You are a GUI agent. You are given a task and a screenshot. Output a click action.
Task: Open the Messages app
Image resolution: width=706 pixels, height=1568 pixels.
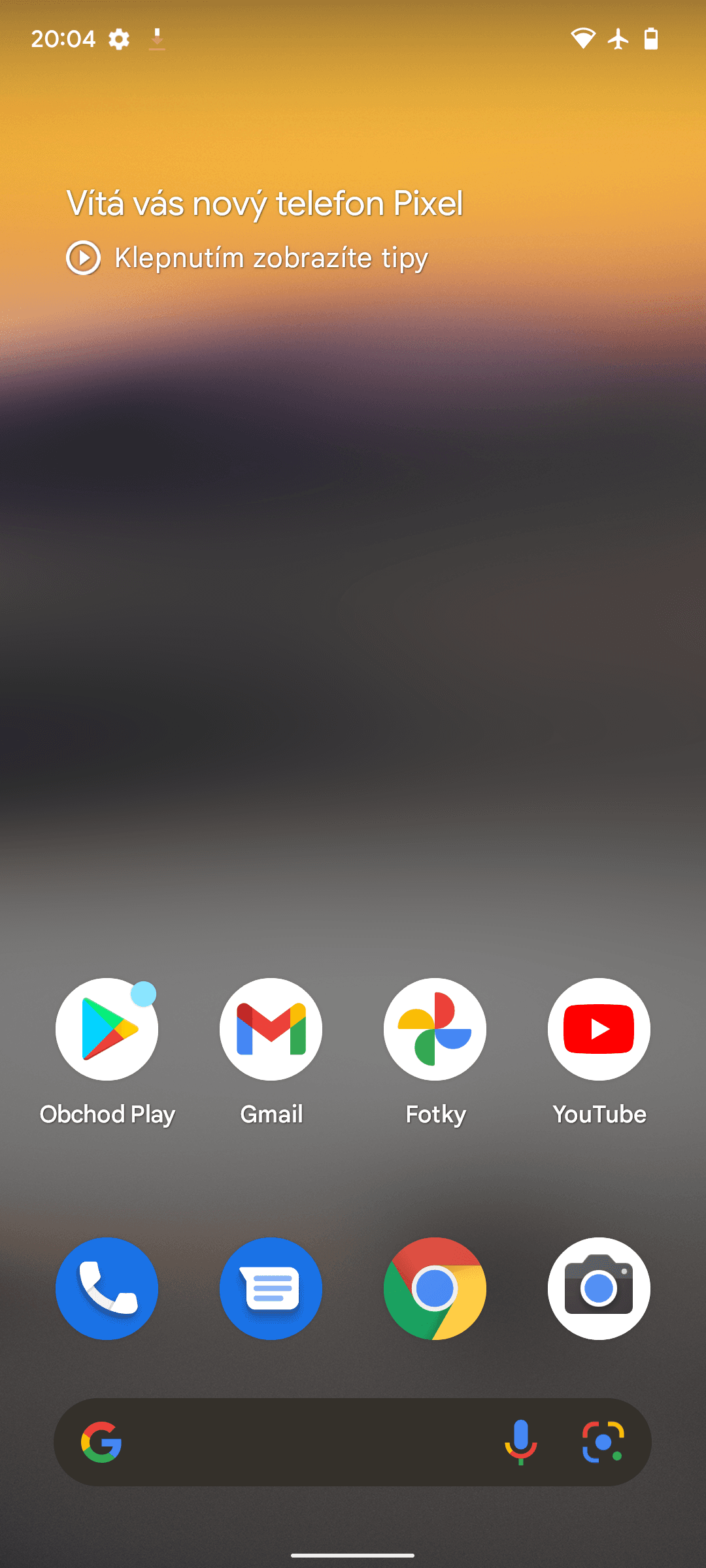(271, 1288)
